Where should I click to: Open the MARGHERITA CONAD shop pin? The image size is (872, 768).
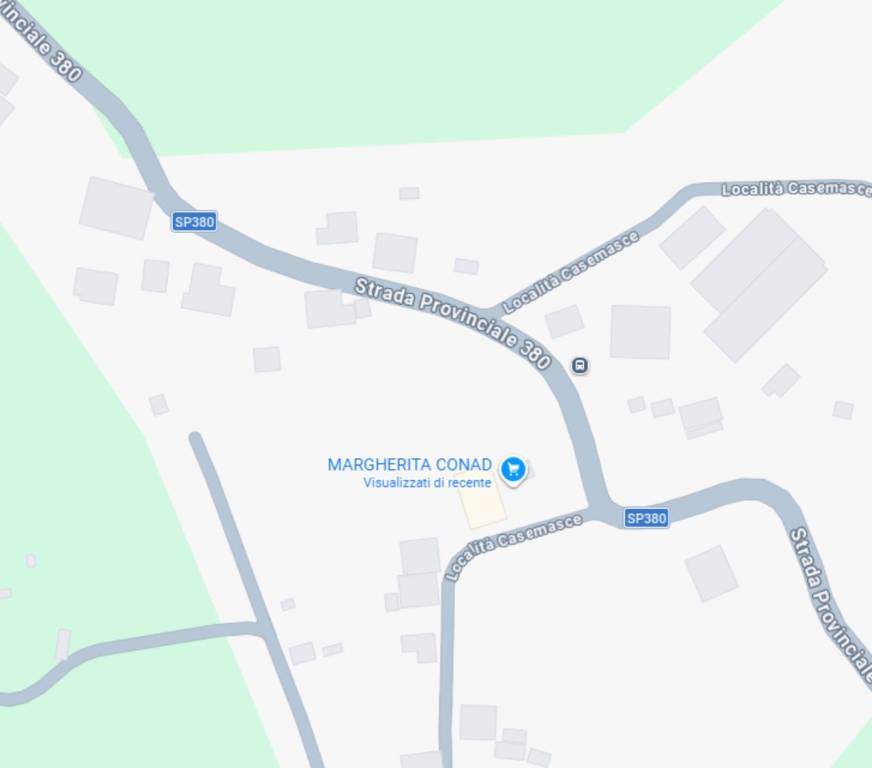point(513,468)
